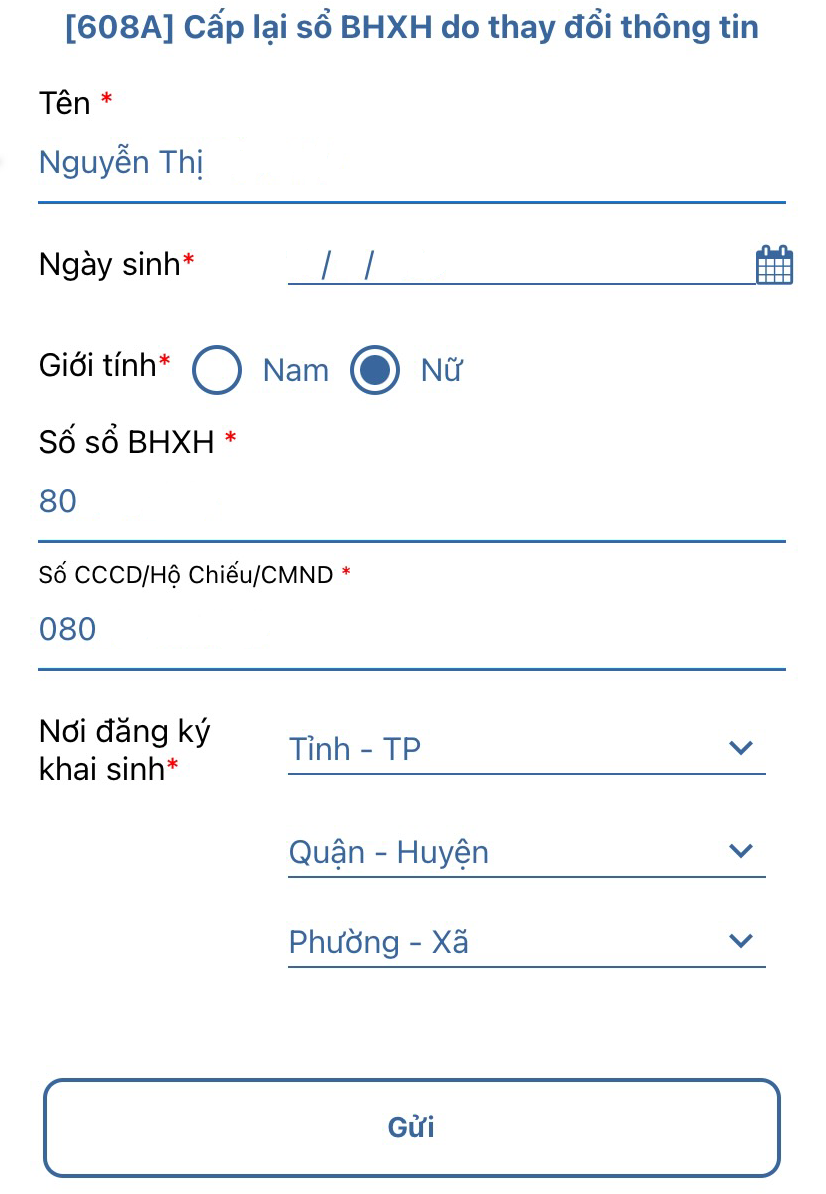Tap the Ngày sinh date field
826x1194 pixels.
520,265
